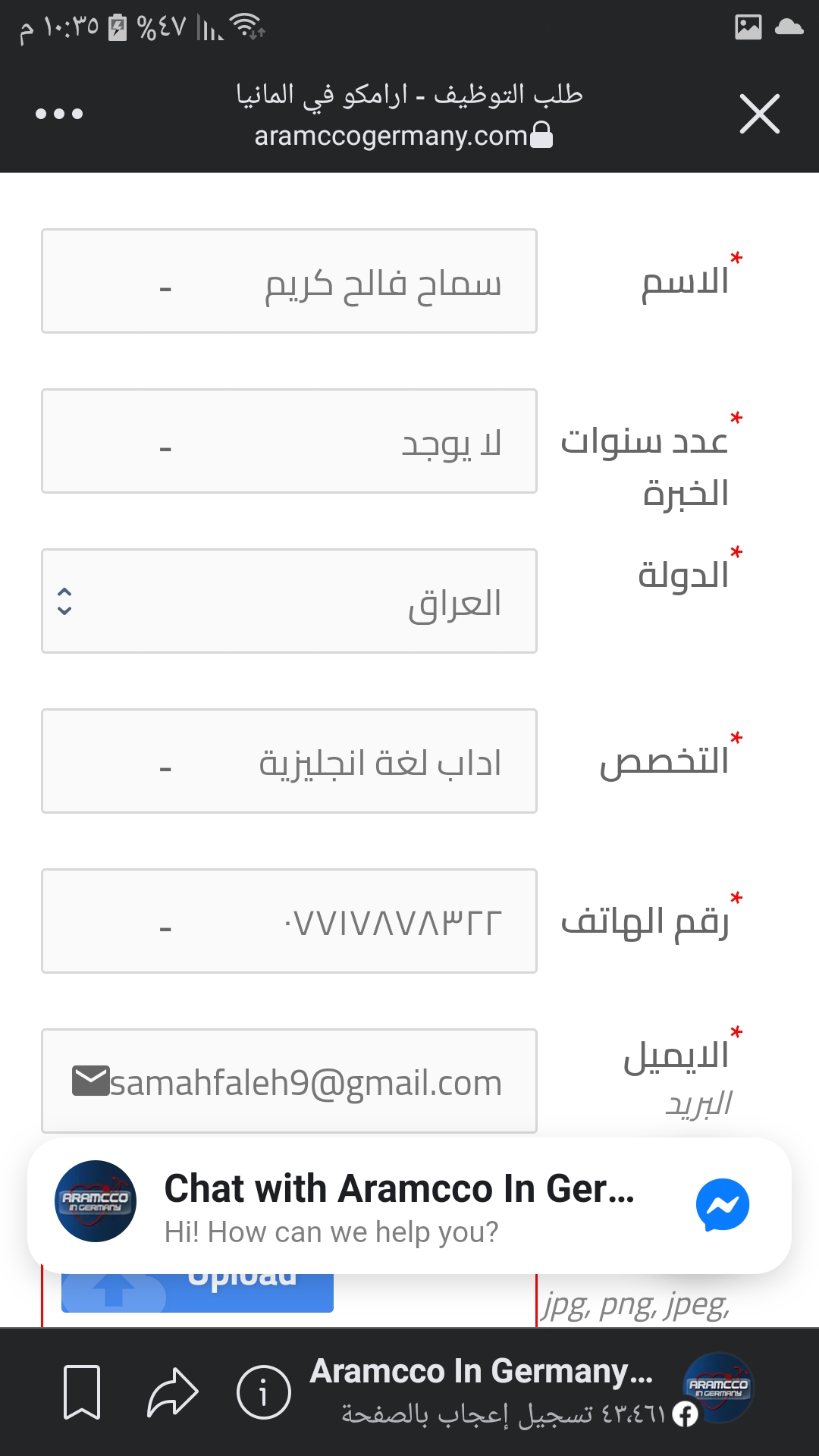Screen dimensions: 819x1456
Task: Edit the phone number field
Action: point(289,921)
